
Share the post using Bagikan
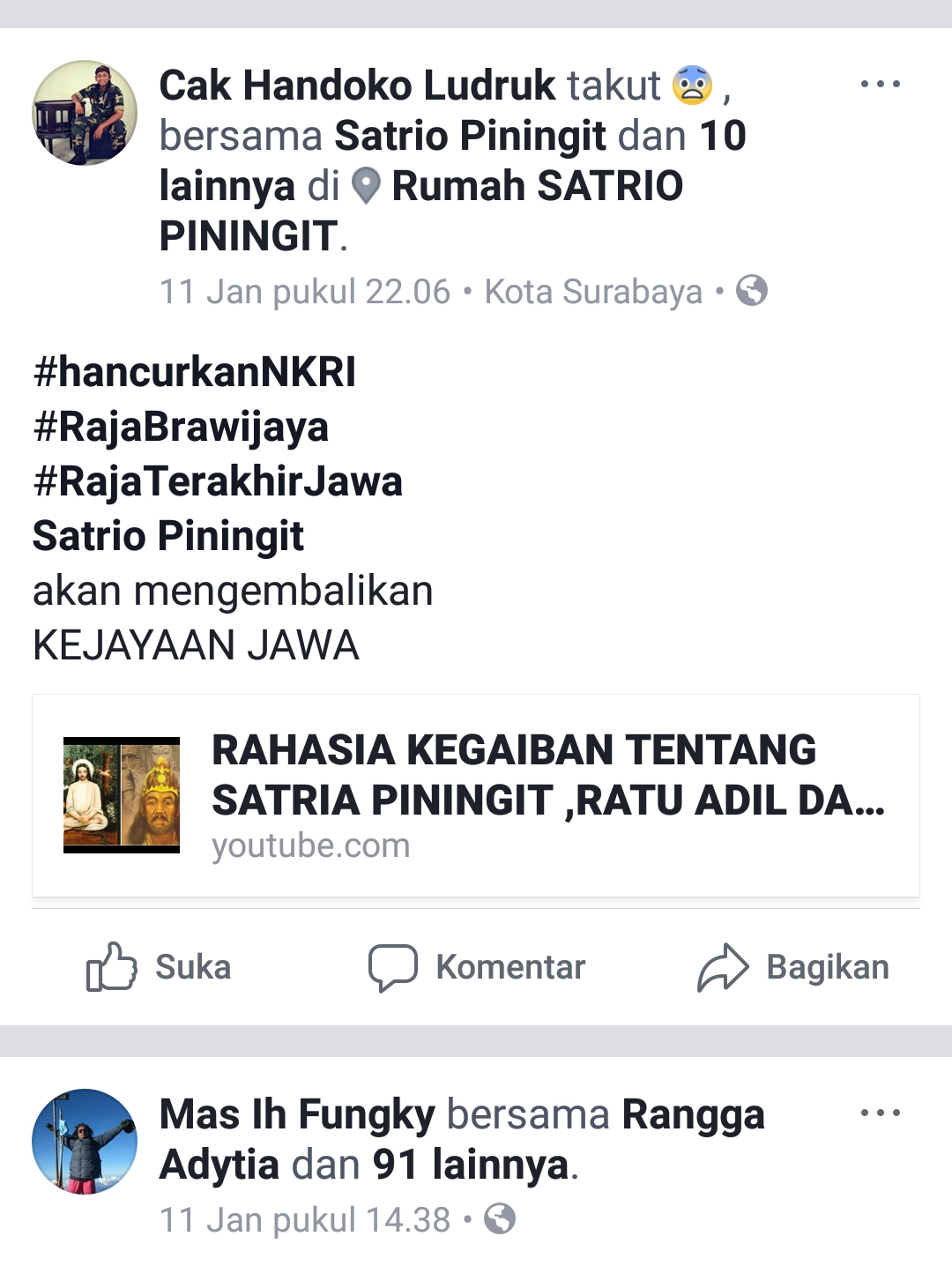pyautogui.click(x=793, y=967)
